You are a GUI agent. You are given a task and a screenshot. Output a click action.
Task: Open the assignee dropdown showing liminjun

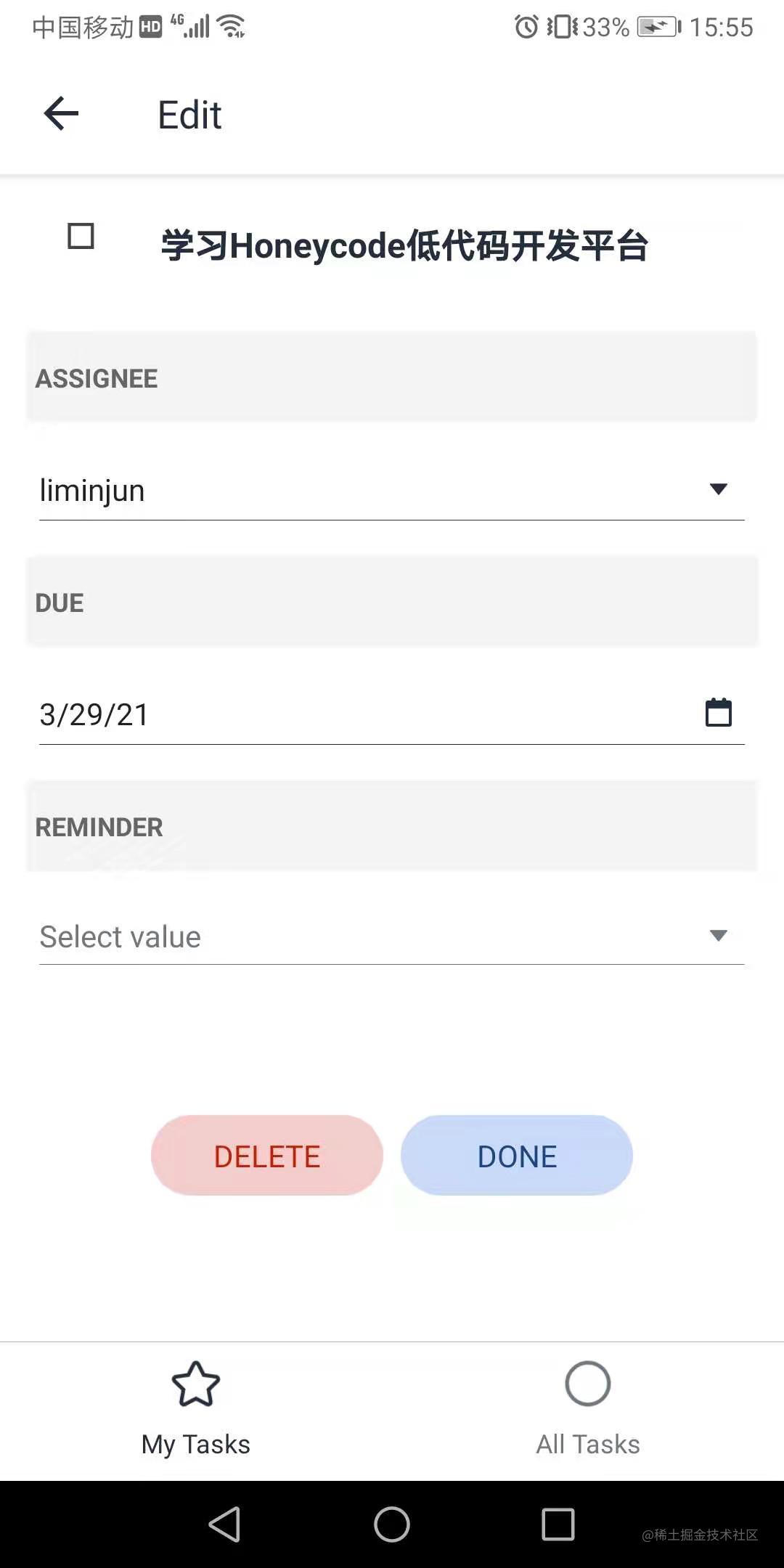pos(392,491)
